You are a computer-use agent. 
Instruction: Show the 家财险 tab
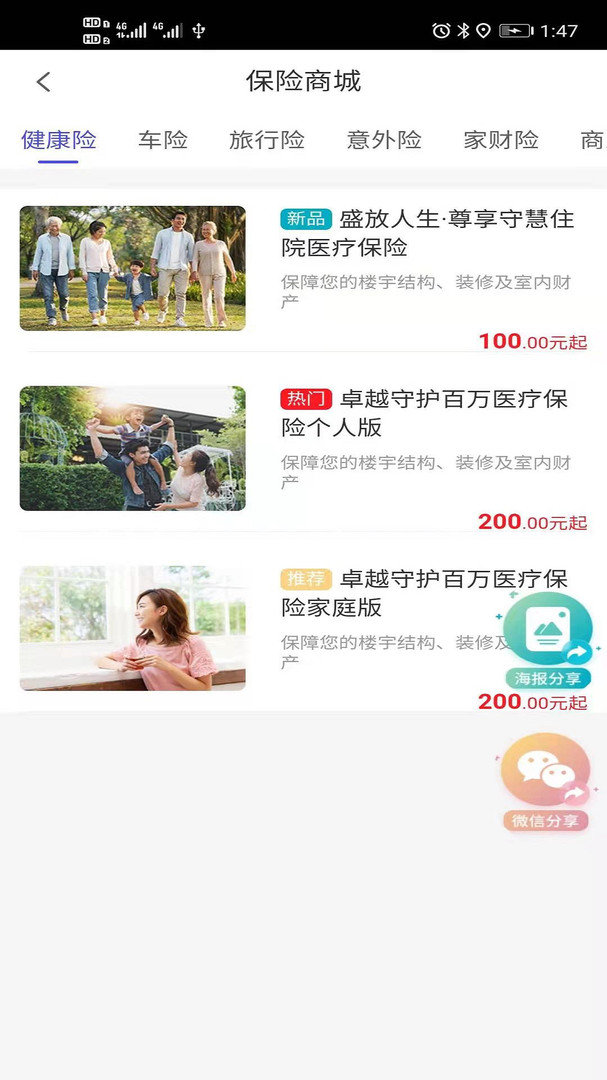click(x=501, y=140)
